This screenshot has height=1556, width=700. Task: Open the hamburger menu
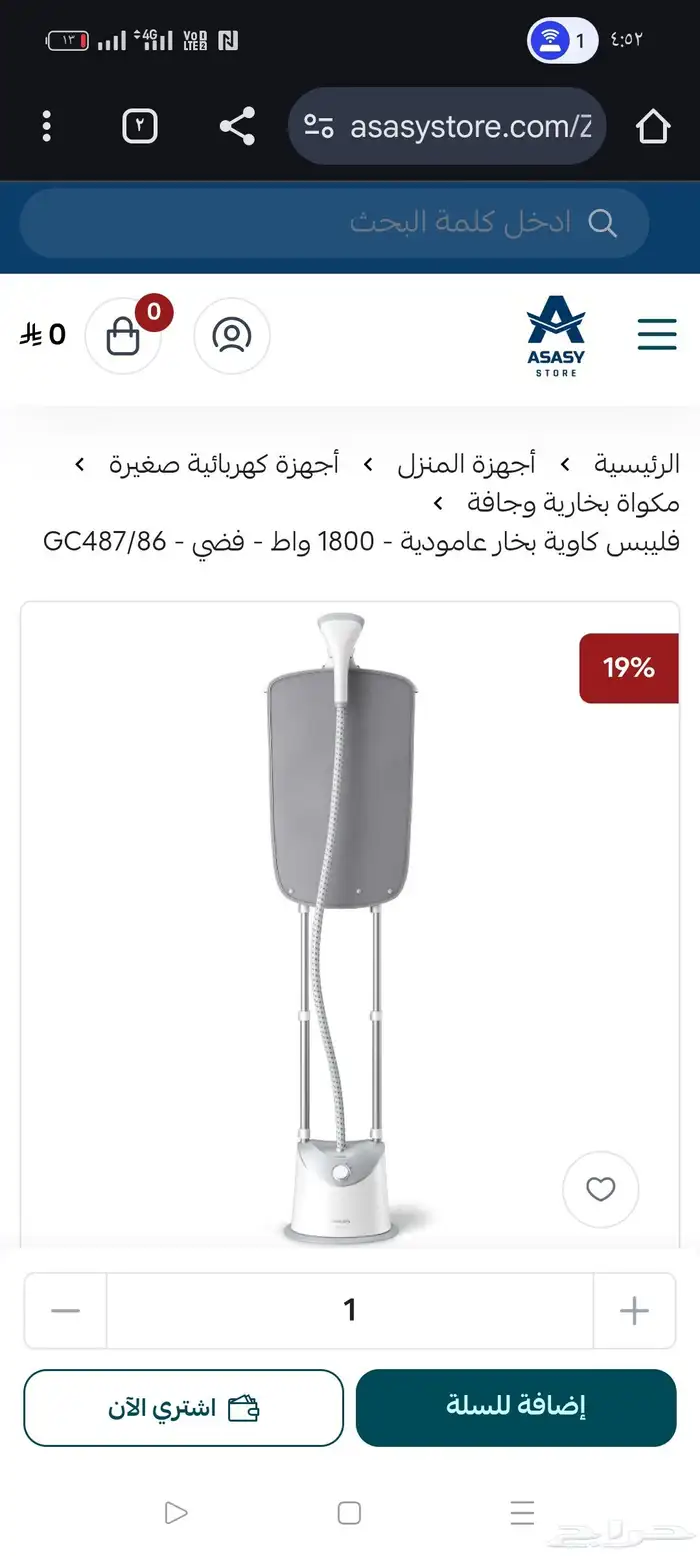pyautogui.click(x=657, y=334)
